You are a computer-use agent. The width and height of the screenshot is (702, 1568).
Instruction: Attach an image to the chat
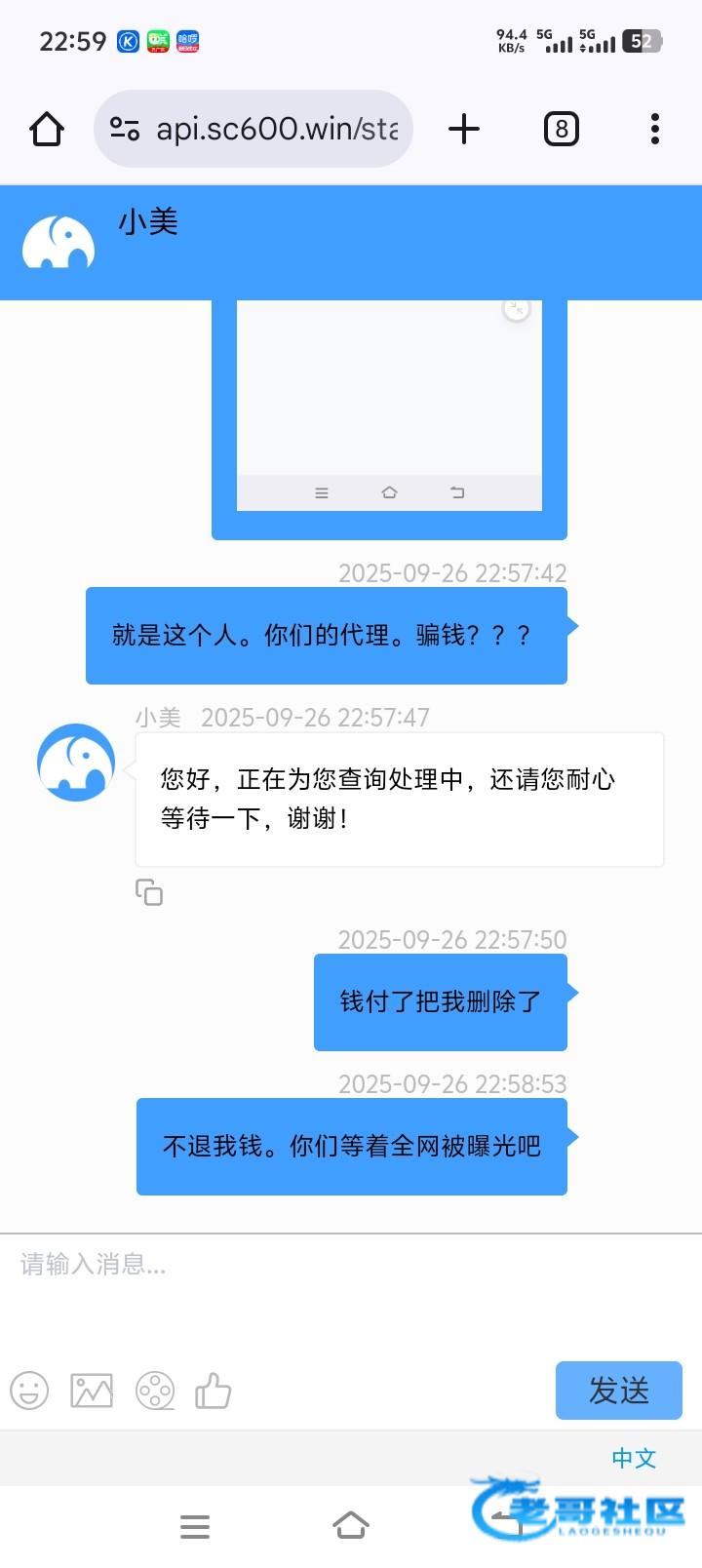coord(92,1391)
